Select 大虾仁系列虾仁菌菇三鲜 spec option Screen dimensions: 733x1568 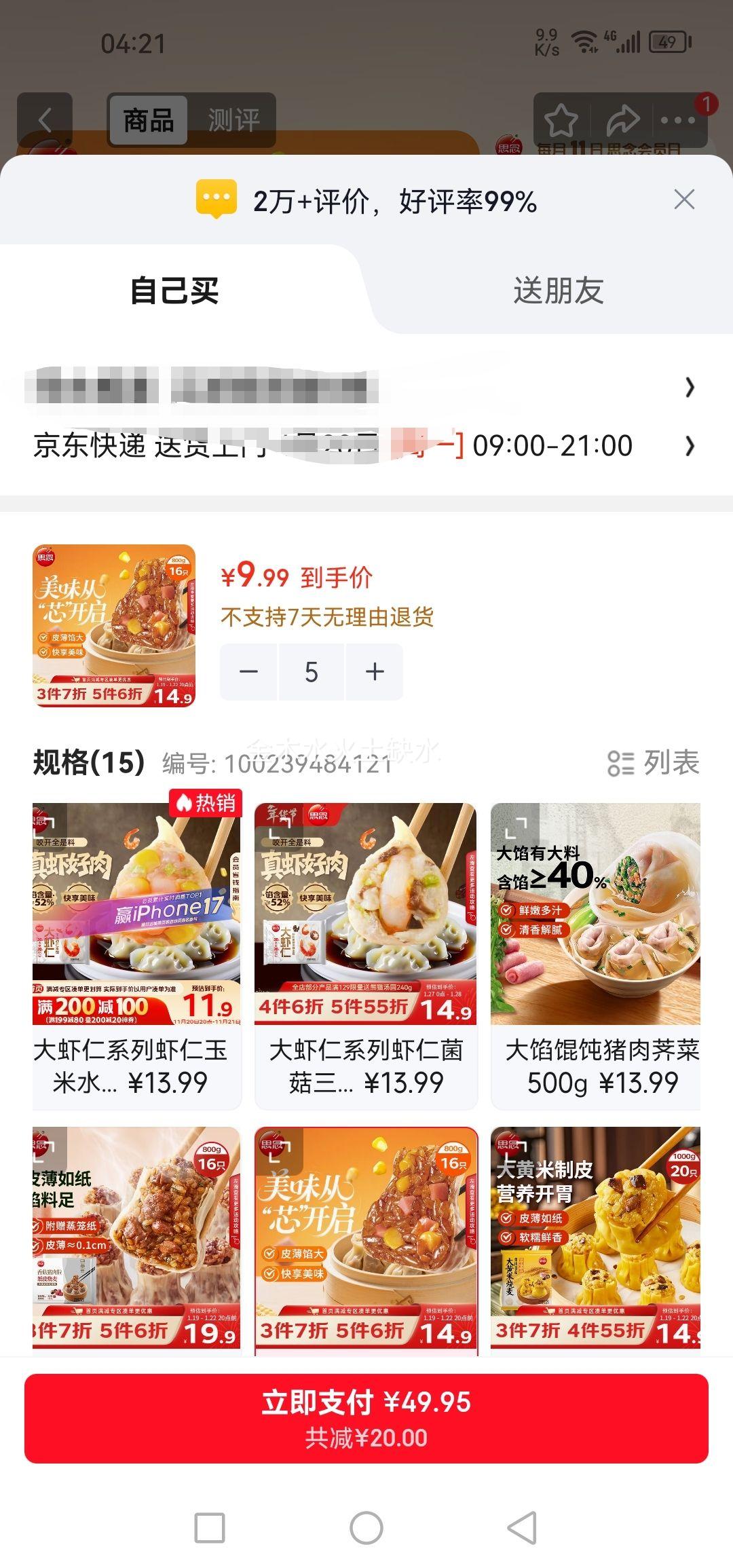click(x=366, y=950)
